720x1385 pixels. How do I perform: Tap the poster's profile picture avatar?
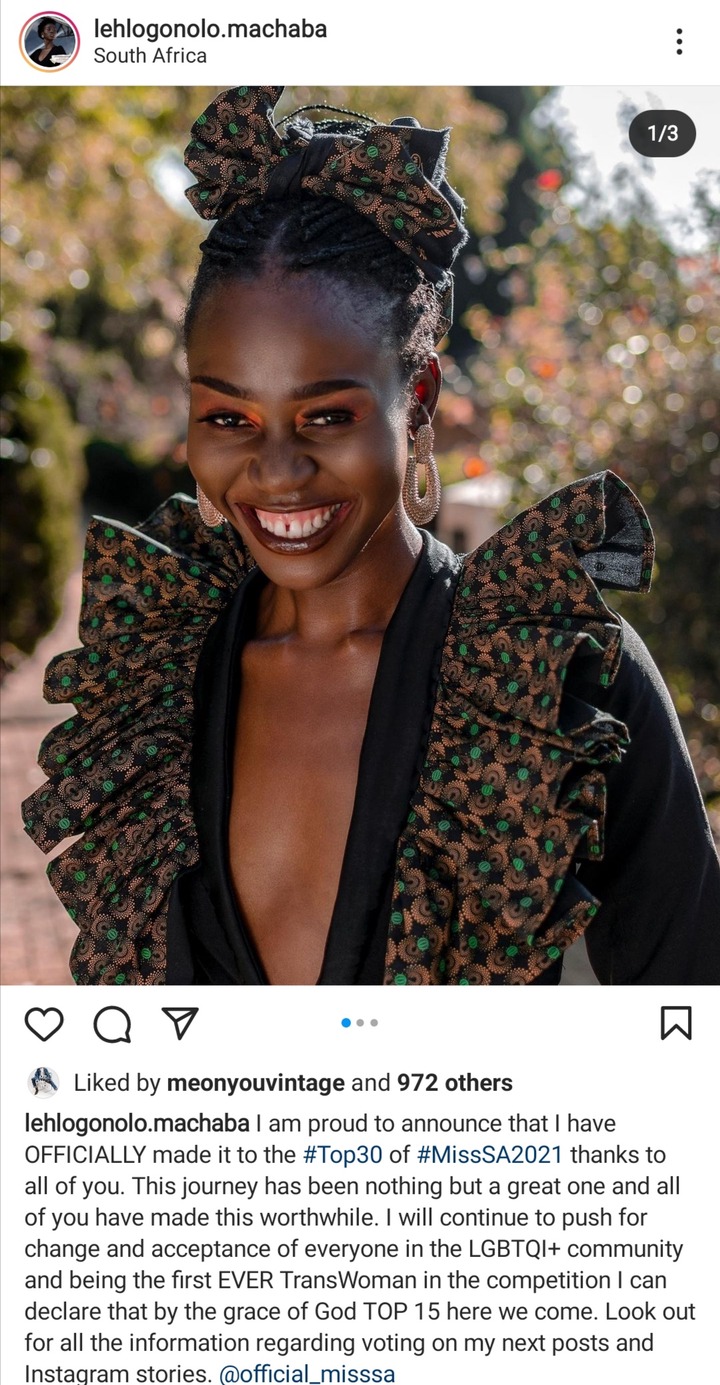pyautogui.click(x=49, y=42)
